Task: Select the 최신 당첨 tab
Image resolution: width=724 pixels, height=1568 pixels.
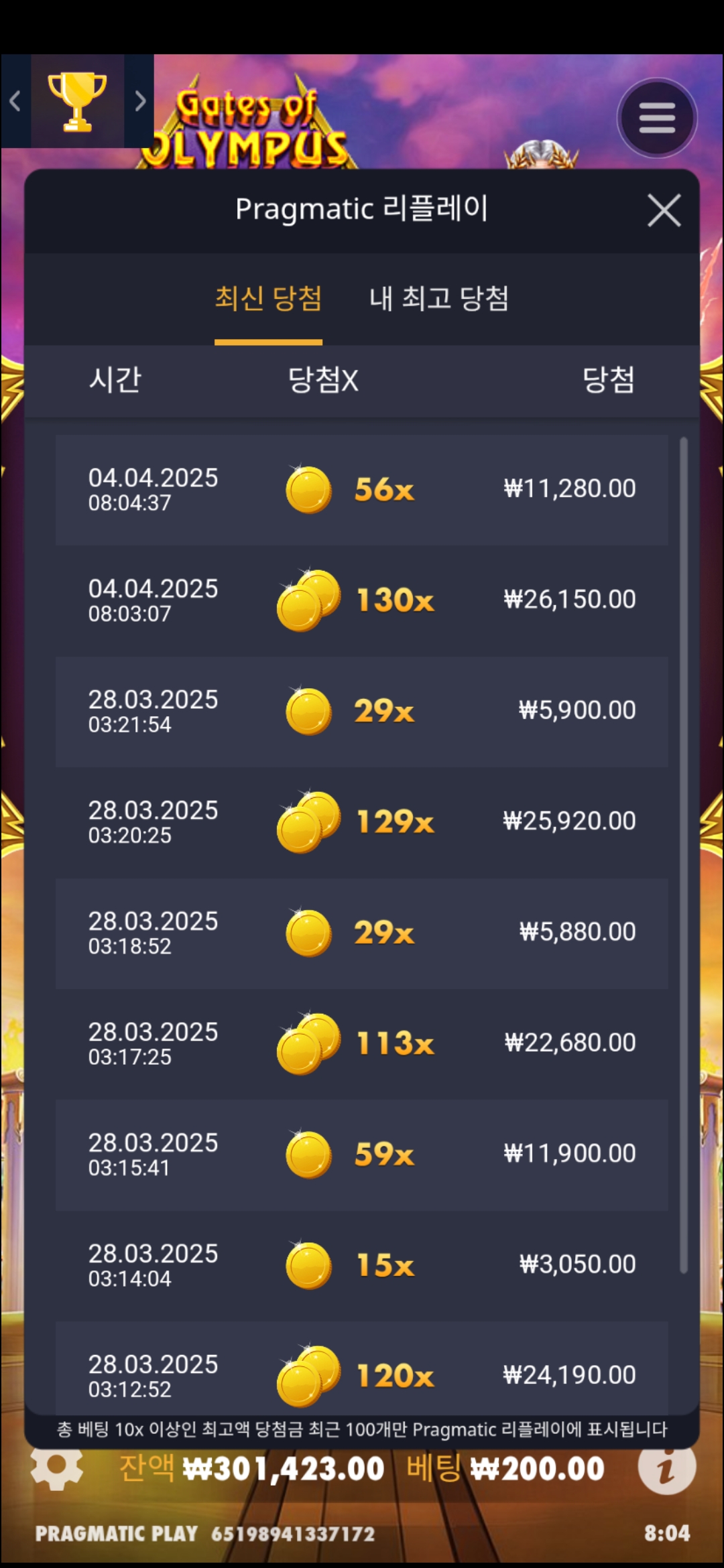Action: (x=268, y=299)
